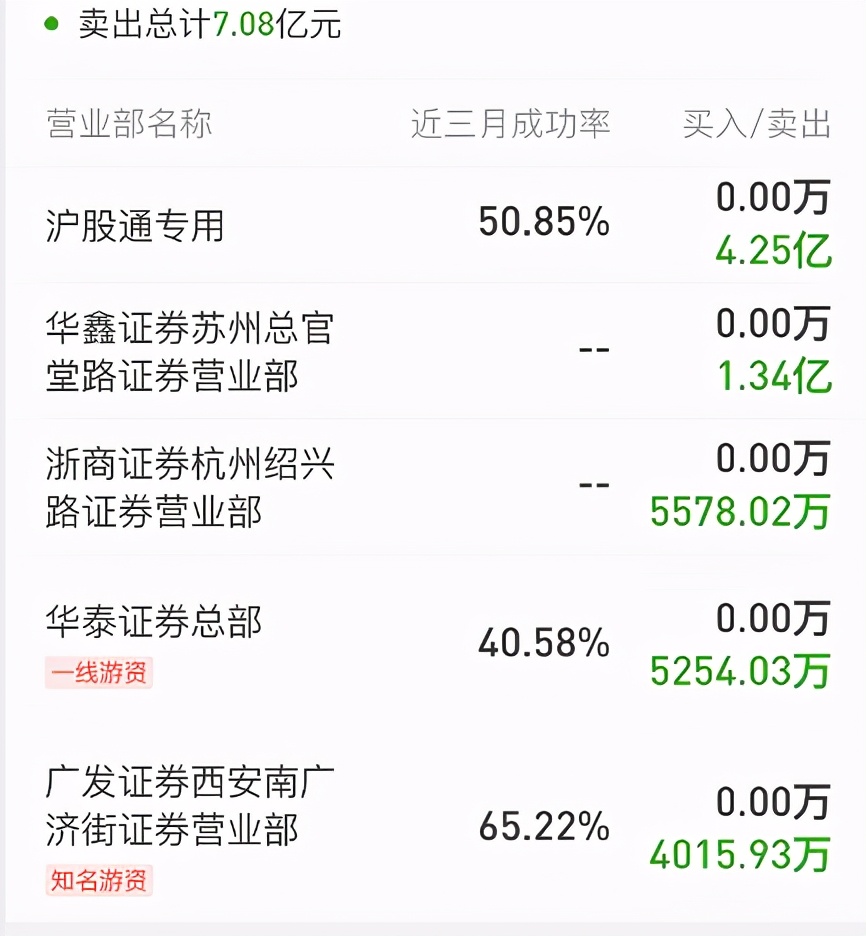Toggle the 知名游资 tag filter
The image size is (866, 936).
click(x=97, y=880)
